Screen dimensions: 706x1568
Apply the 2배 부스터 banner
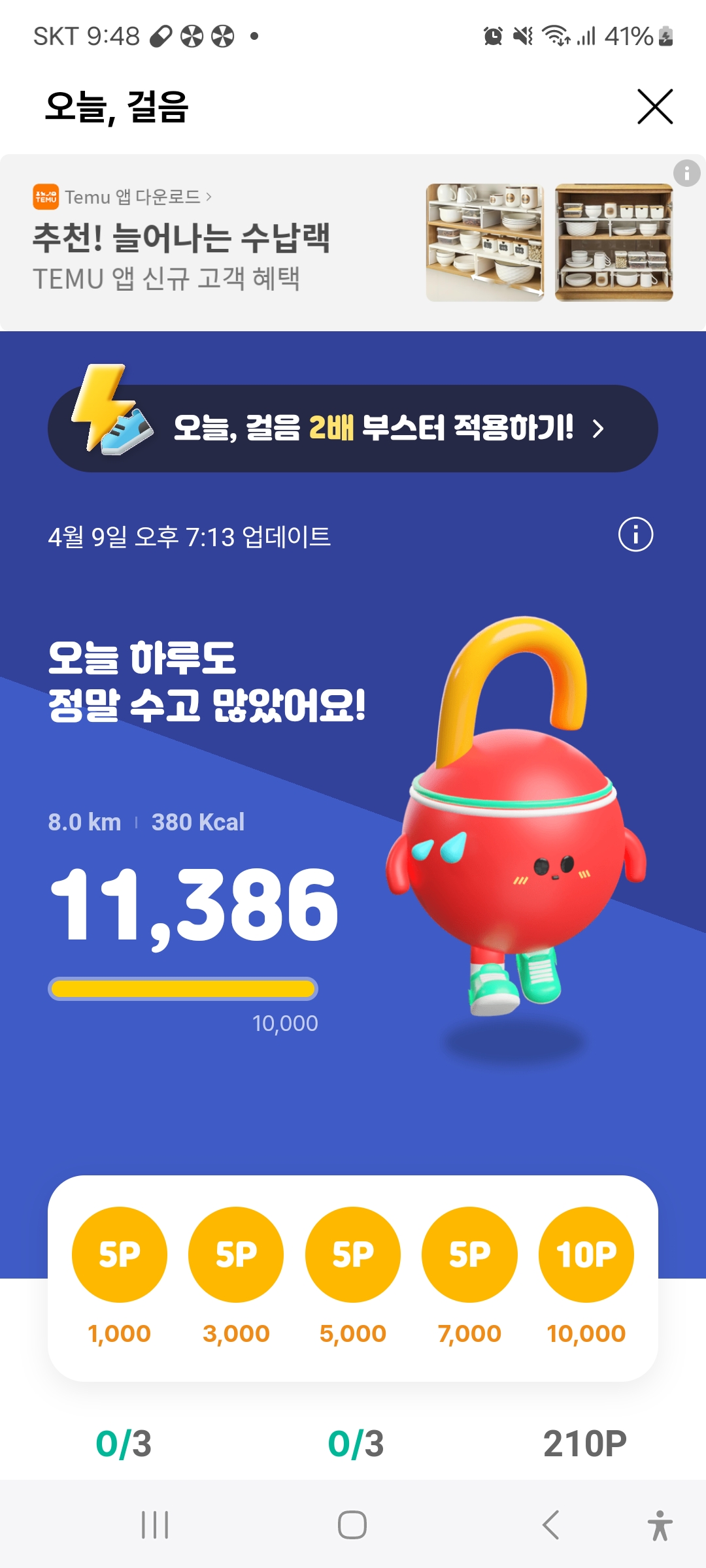point(353,429)
